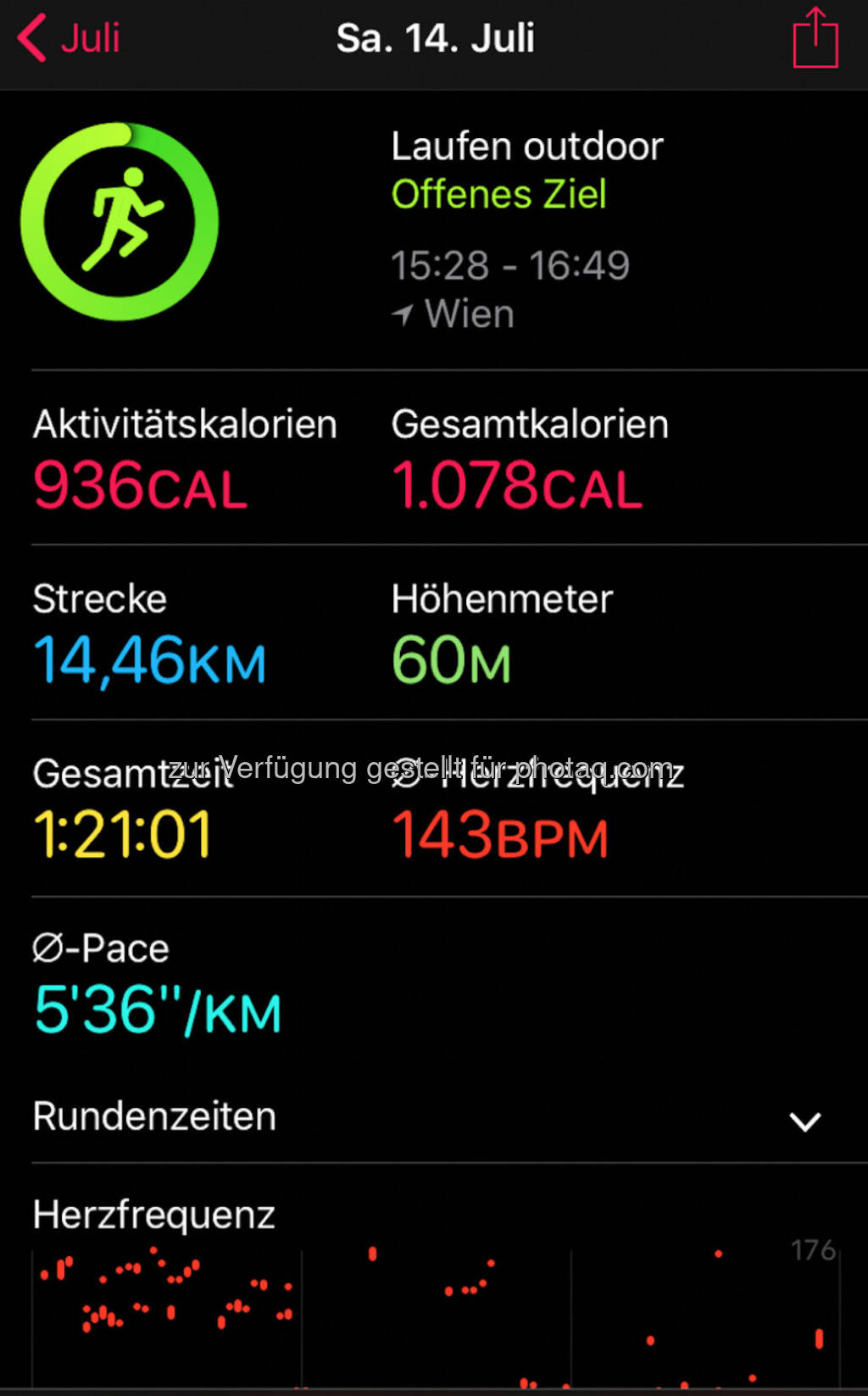
Task: Share this outdoor run workout
Action: pyautogui.click(x=815, y=38)
